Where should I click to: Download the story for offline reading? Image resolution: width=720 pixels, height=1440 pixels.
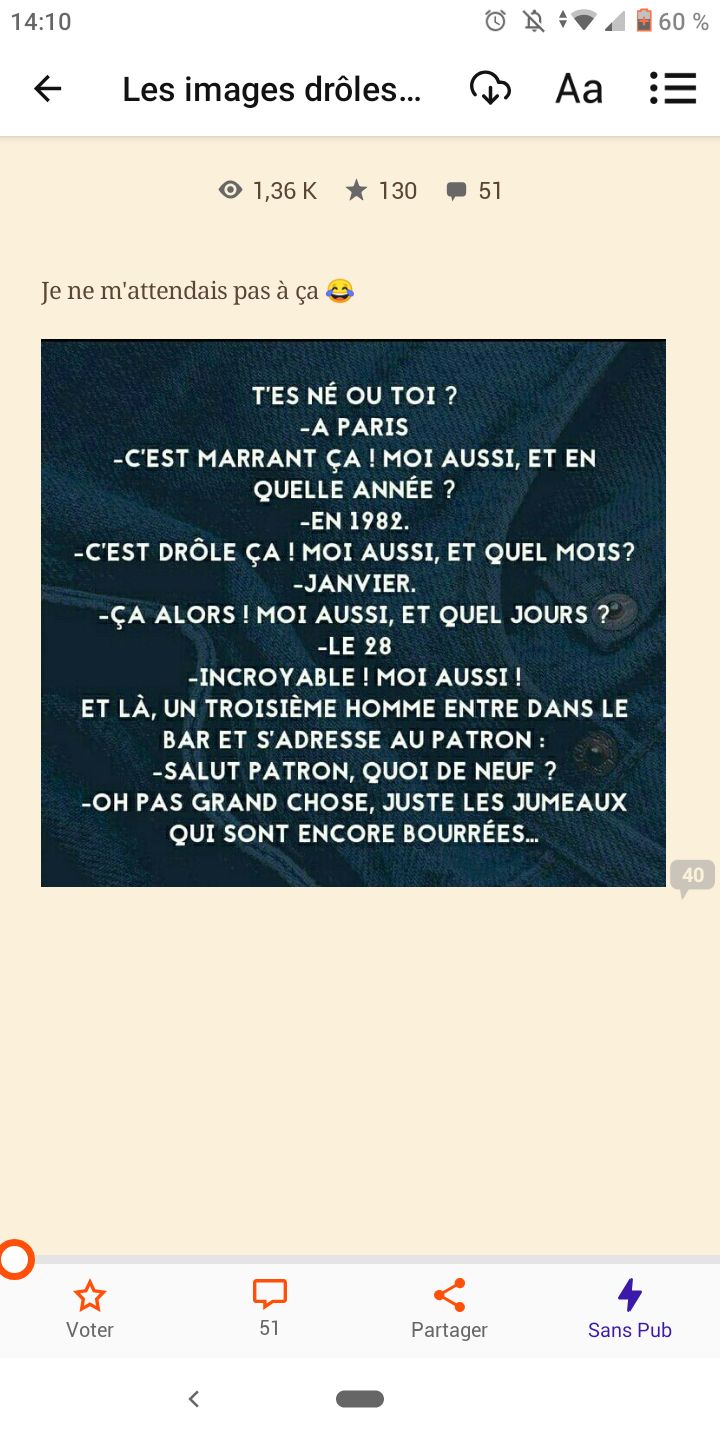pyautogui.click(x=490, y=89)
